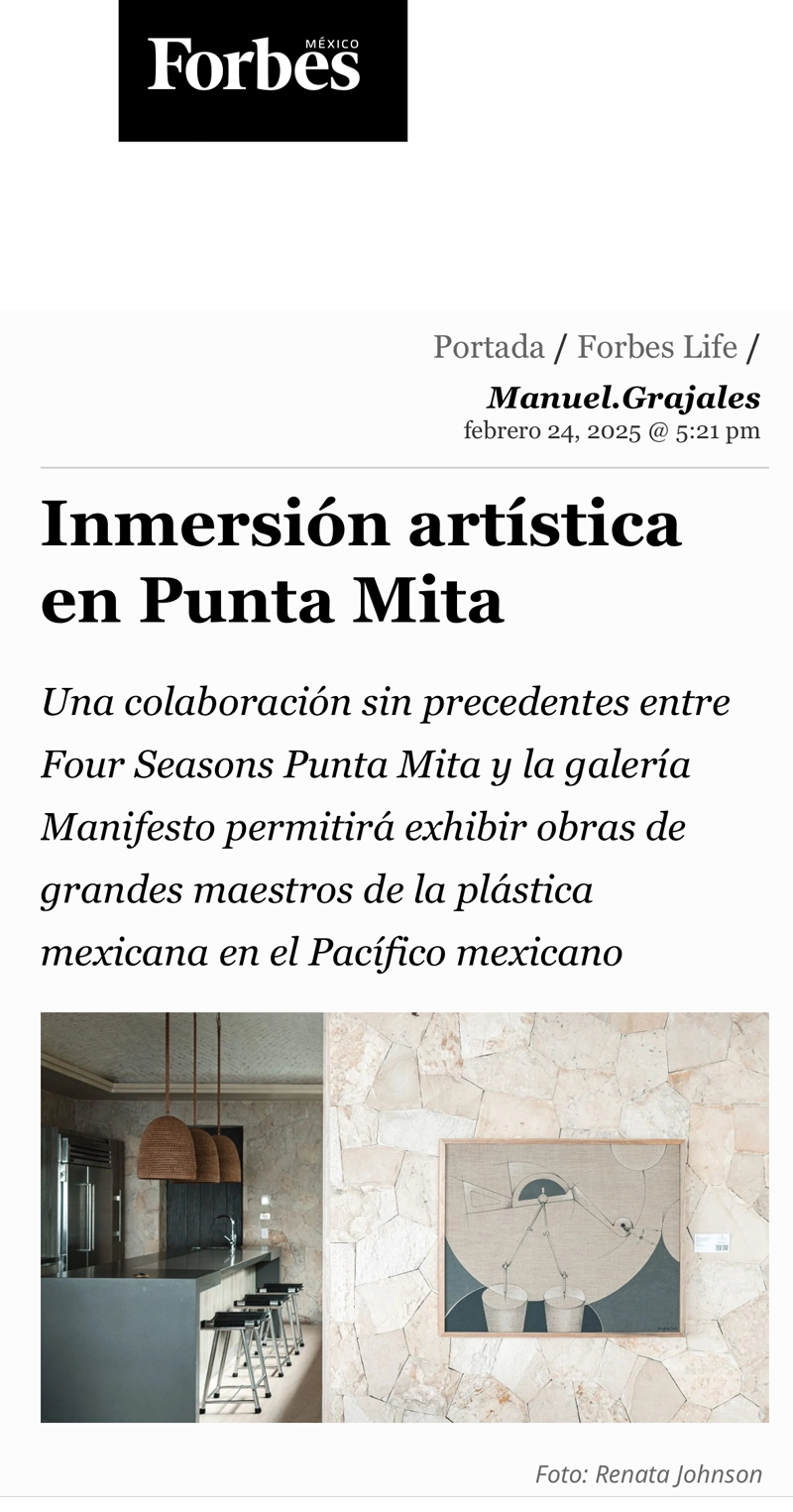View author Manuel.Grajales's page

623,397
